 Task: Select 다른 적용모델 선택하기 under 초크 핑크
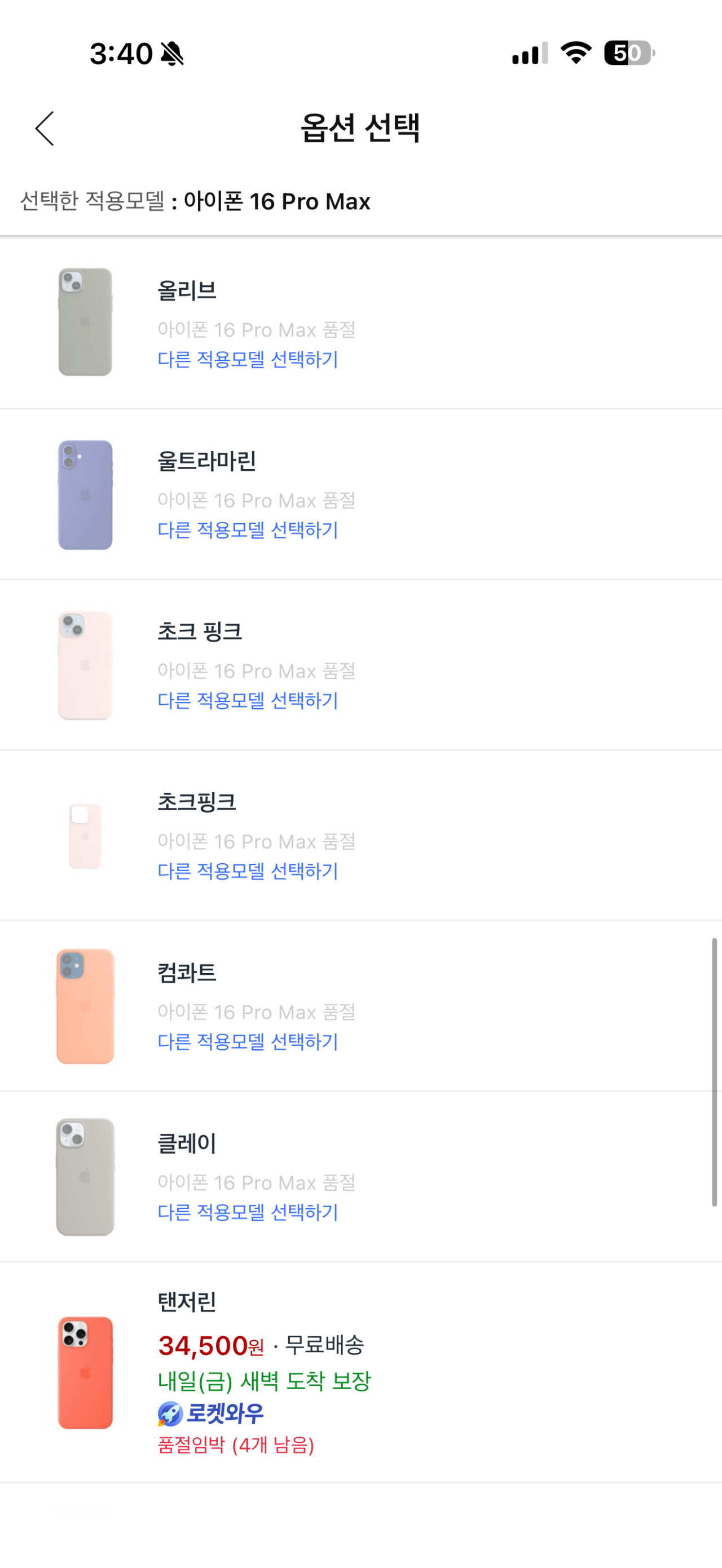pyautogui.click(x=248, y=702)
